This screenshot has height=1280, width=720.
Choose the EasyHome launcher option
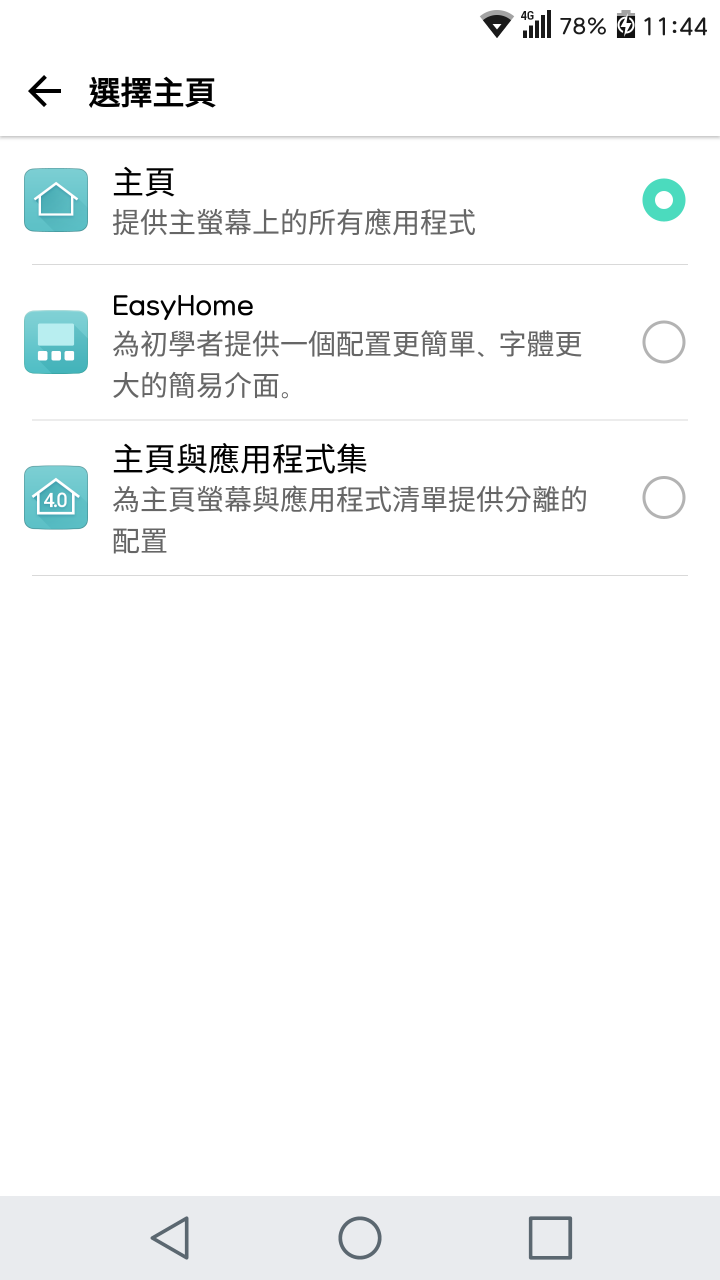click(663, 343)
